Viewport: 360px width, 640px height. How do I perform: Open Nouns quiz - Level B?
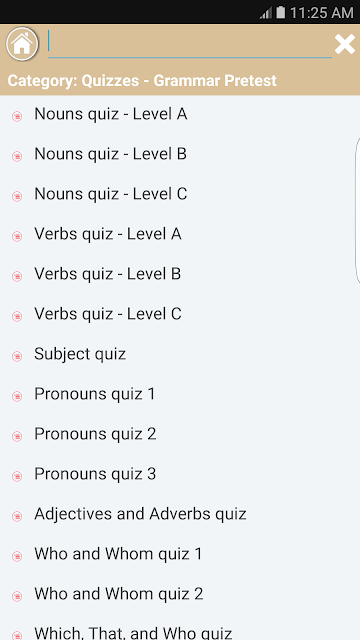180,154
